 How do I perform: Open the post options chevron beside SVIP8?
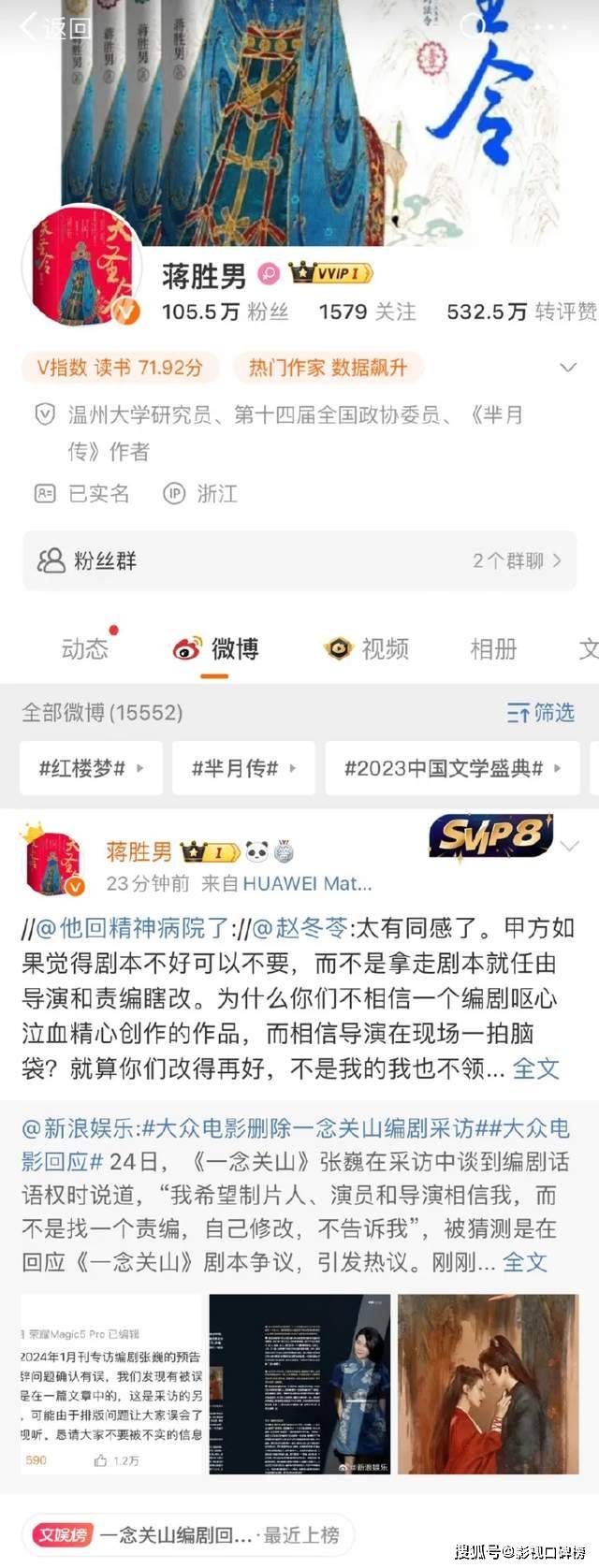point(569,846)
